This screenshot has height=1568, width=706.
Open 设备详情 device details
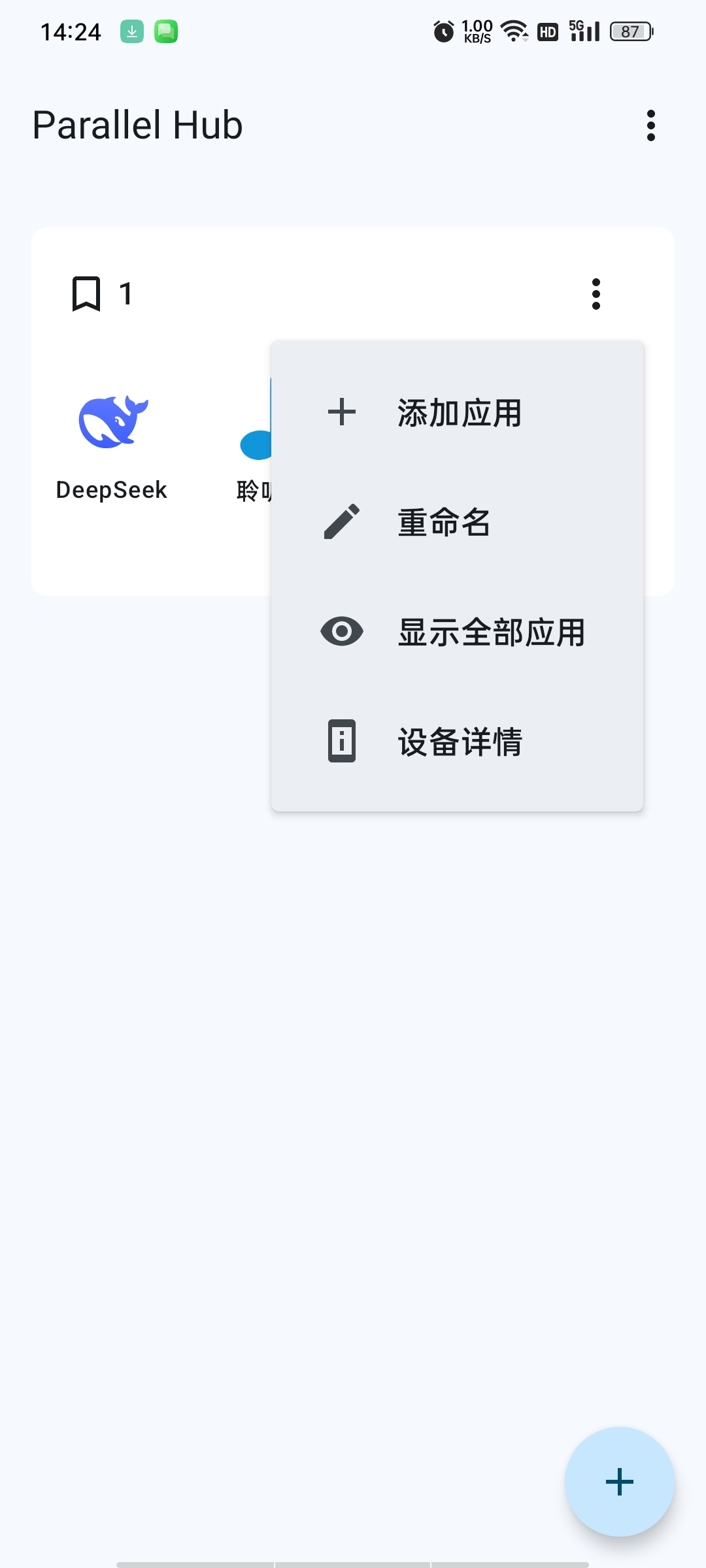[457, 742]
